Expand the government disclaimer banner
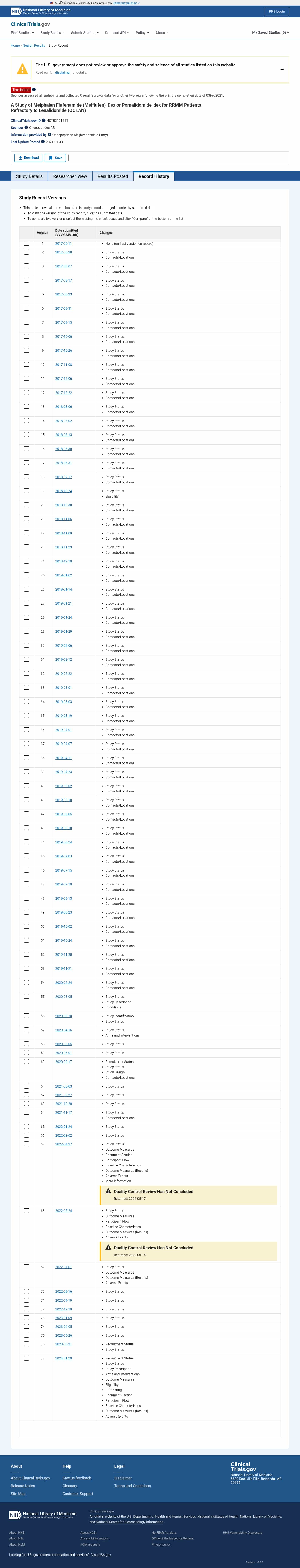This screenshot has width=300, height=1568. (282, 69)
